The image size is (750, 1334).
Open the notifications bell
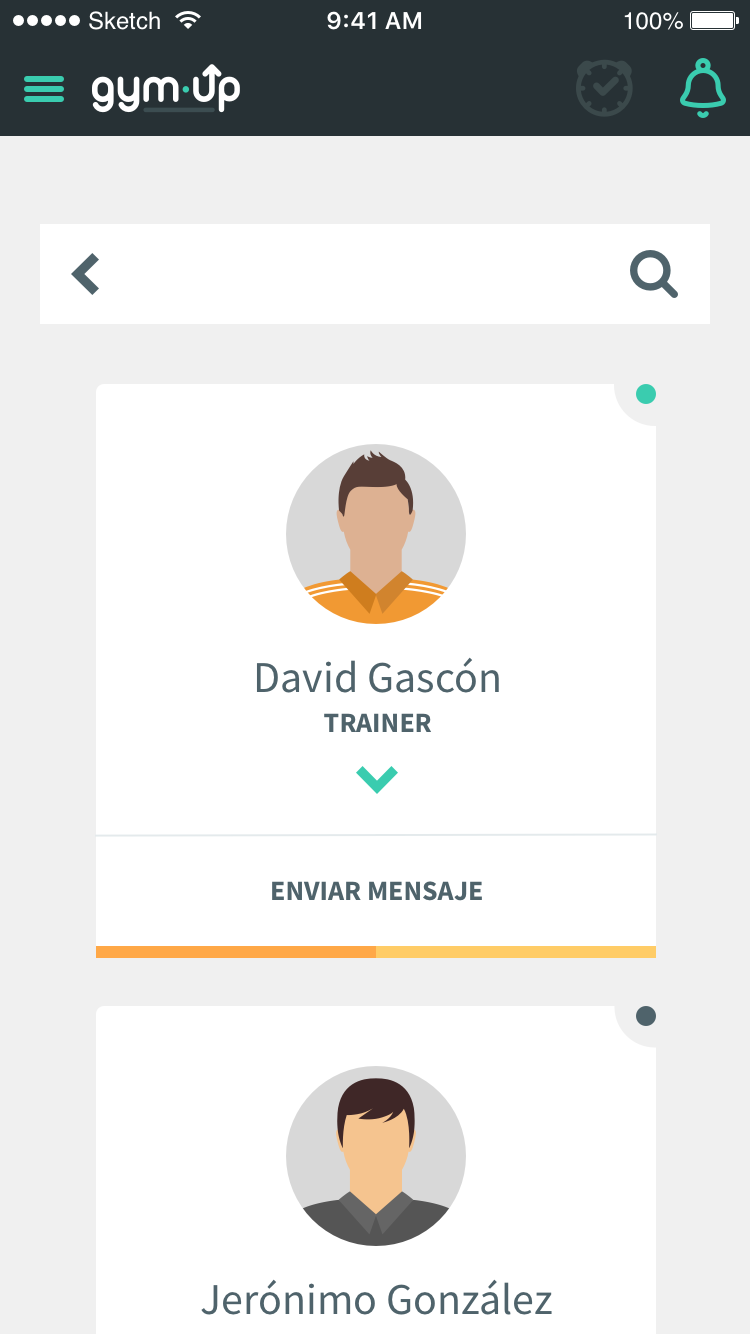click(703, 88)
